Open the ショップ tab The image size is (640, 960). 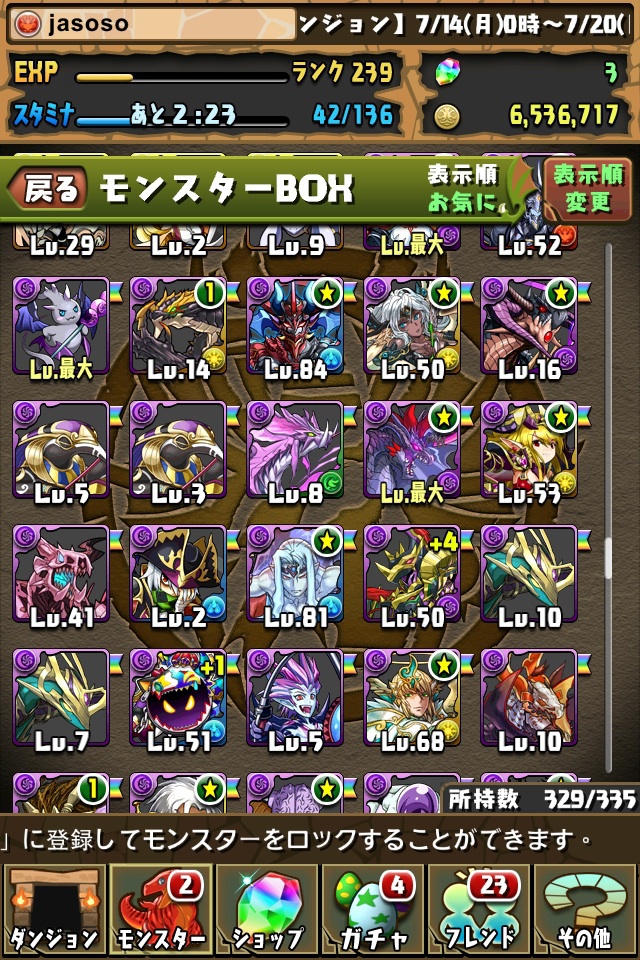(266, 909)
